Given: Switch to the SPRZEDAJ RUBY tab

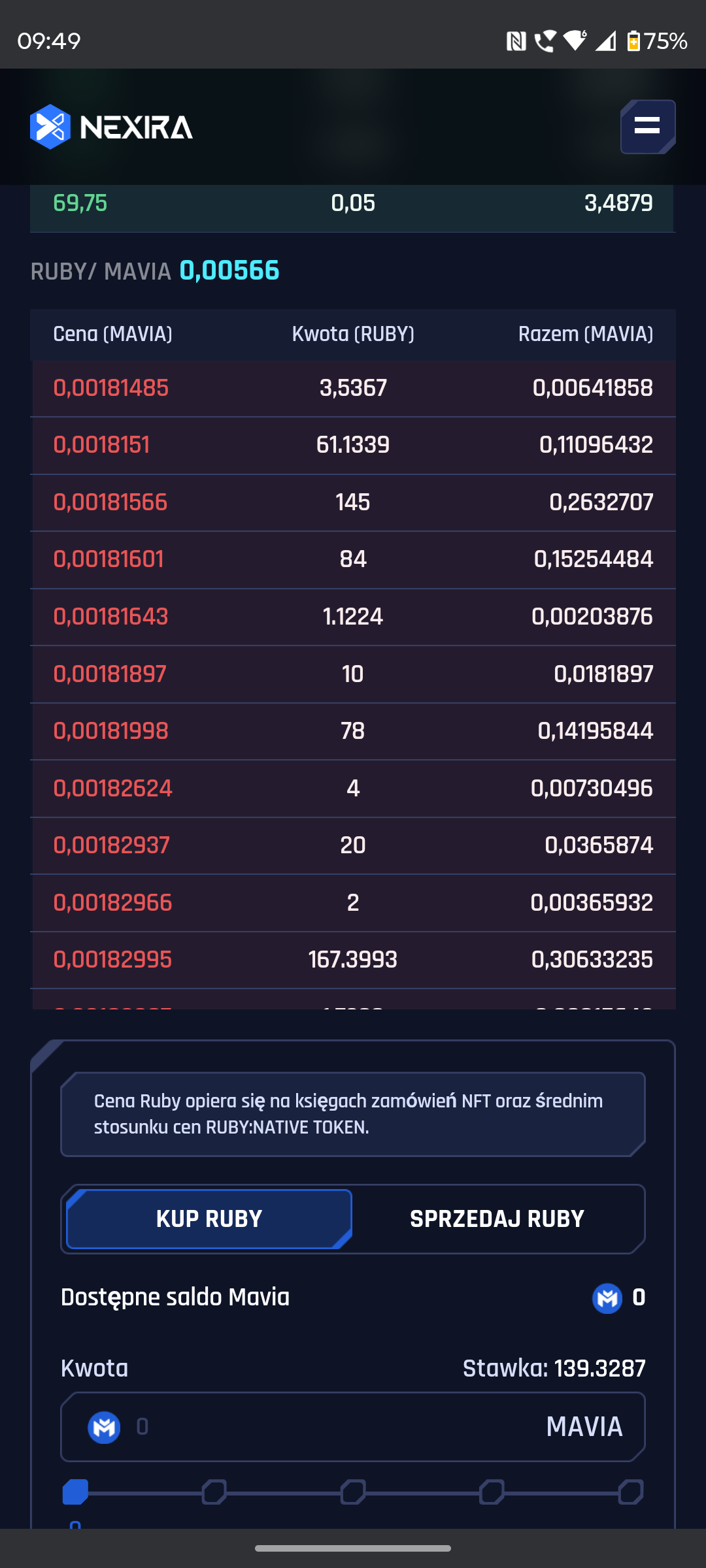Looking at the screenshot, I should pos(497,1219).
